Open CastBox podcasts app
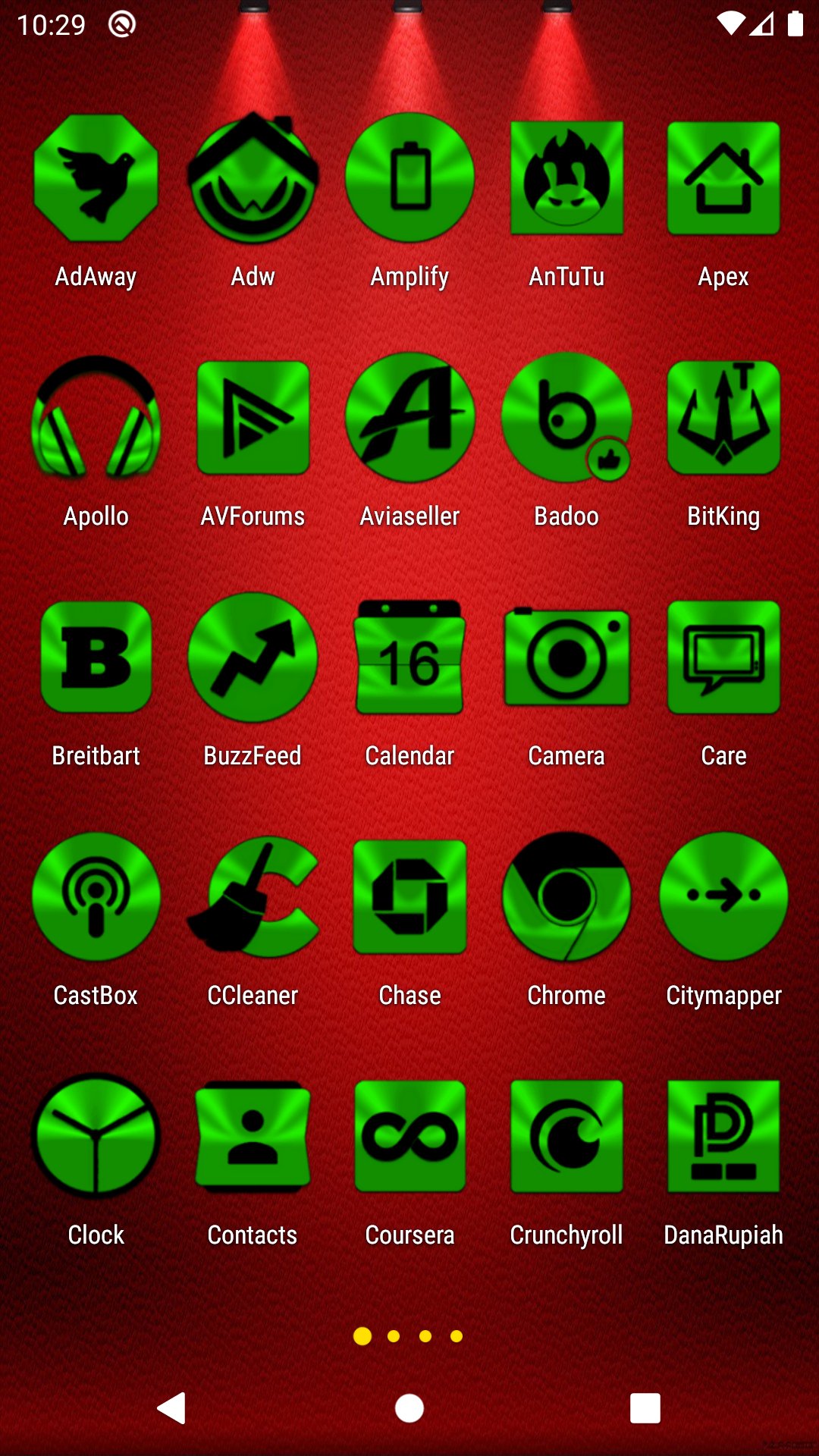819x1456 pixels. 96,898
